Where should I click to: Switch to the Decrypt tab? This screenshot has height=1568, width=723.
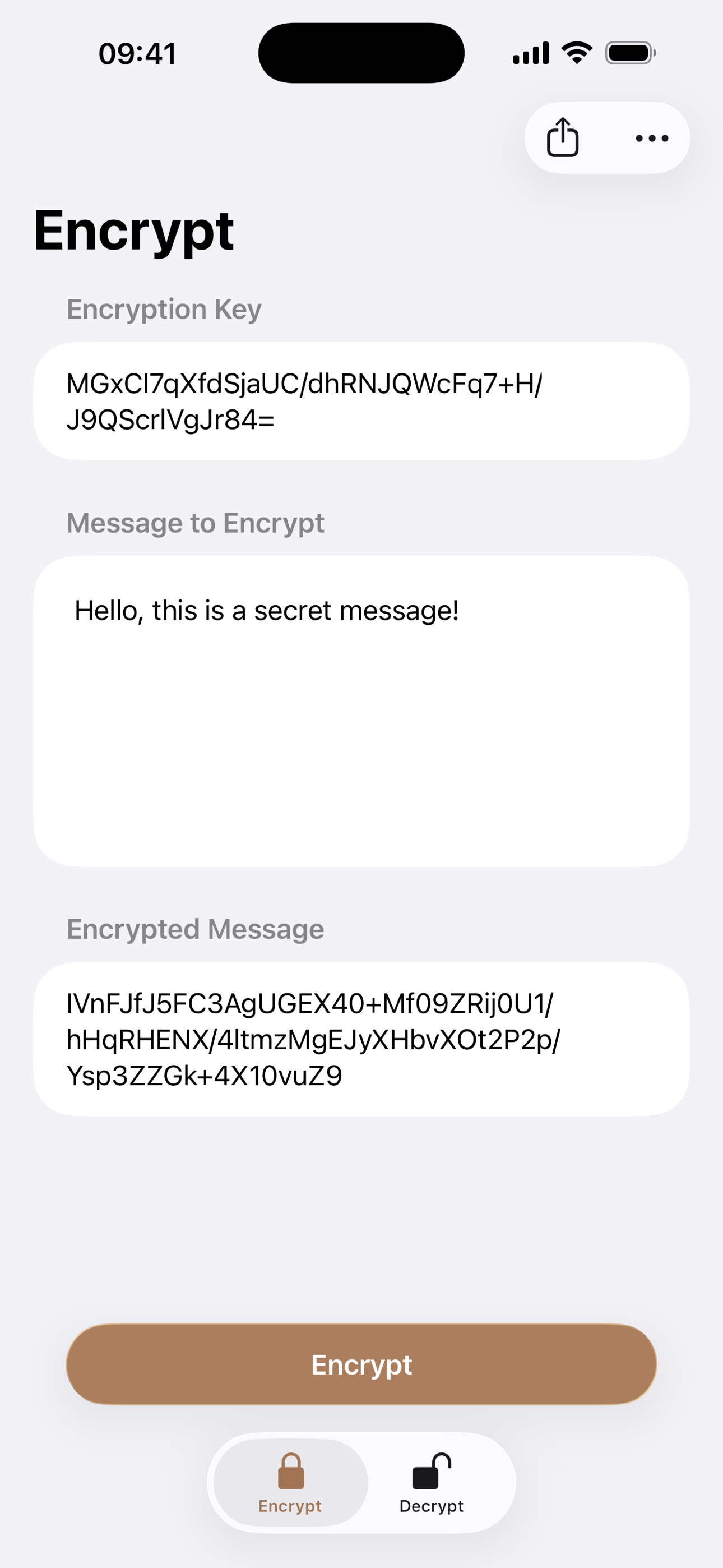(x=432, y=1483)
